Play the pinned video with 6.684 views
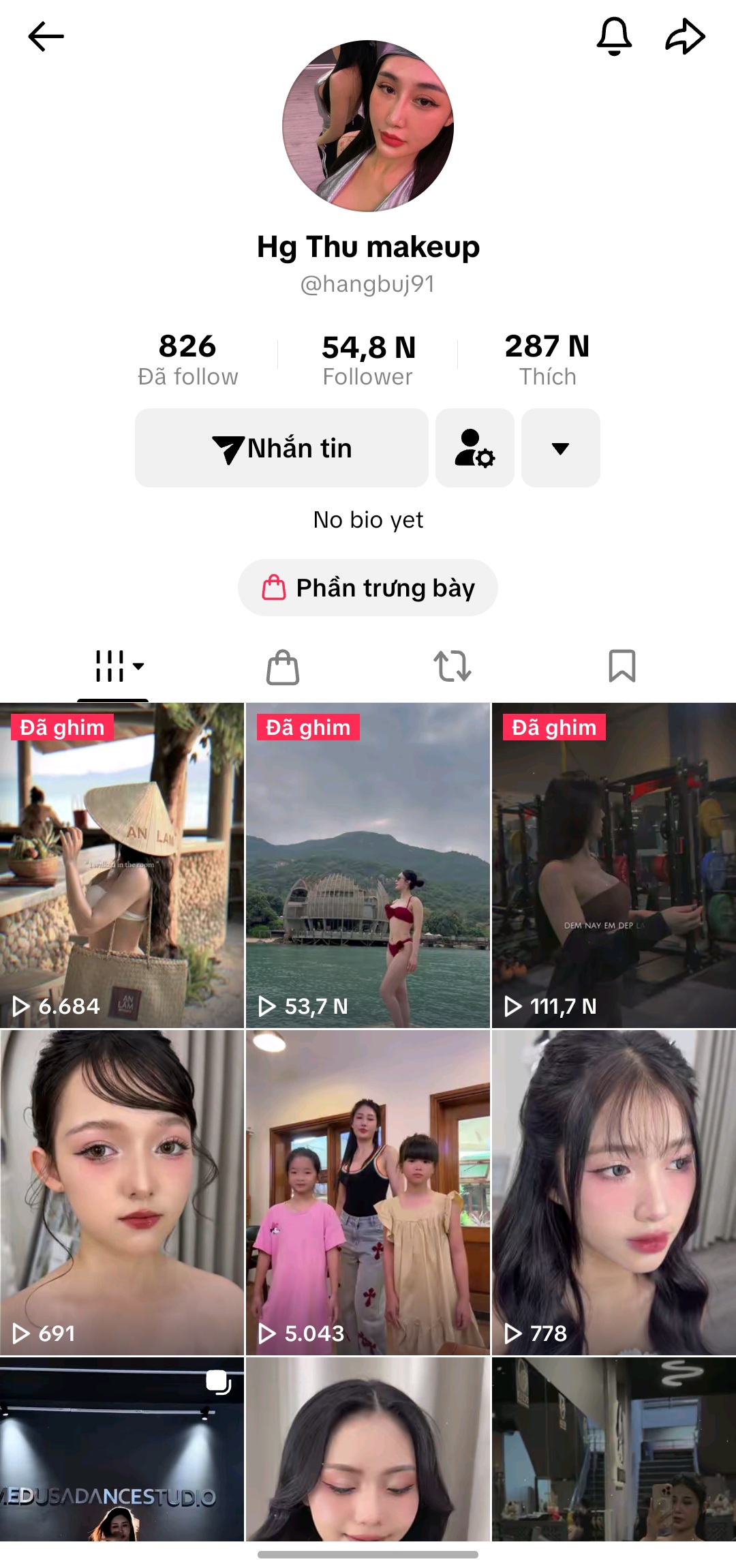 (122, 865)
